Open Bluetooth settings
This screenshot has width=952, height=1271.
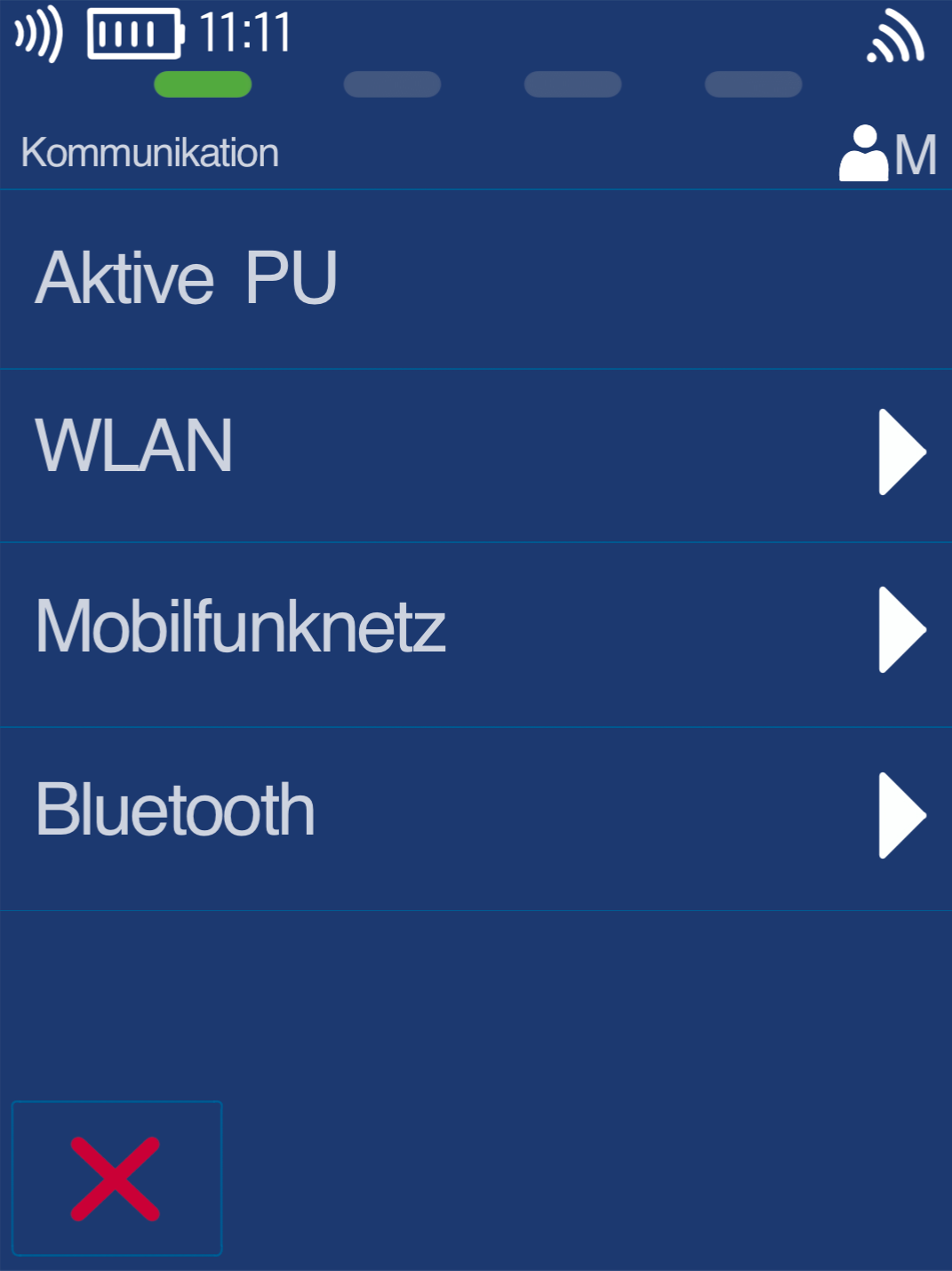point(476,814)
